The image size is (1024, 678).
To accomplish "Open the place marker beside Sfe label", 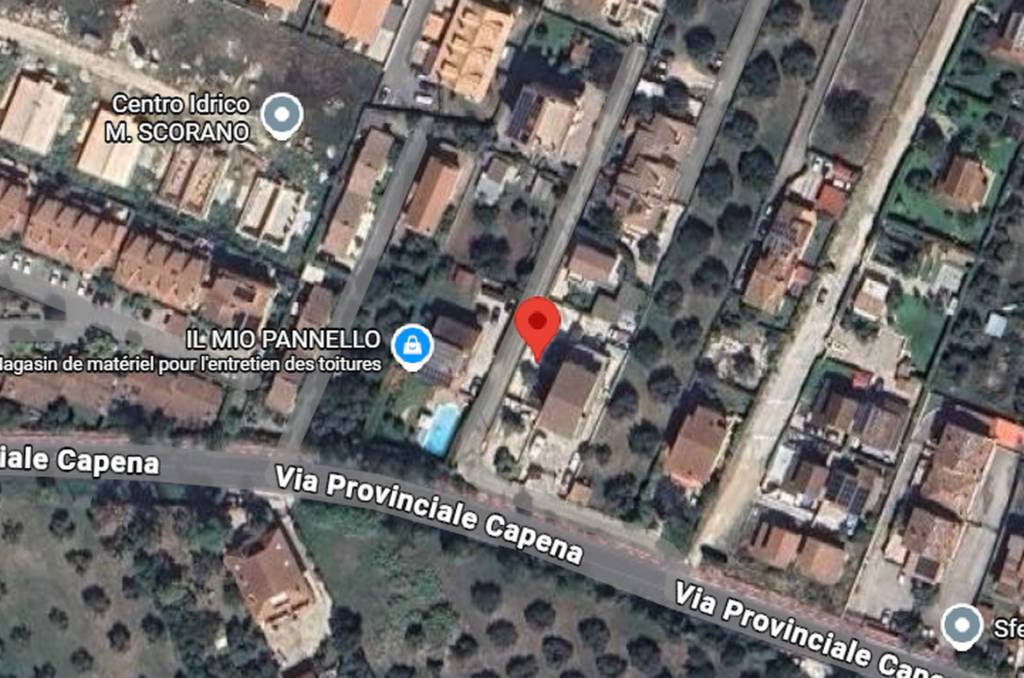I will coord(962,626).
